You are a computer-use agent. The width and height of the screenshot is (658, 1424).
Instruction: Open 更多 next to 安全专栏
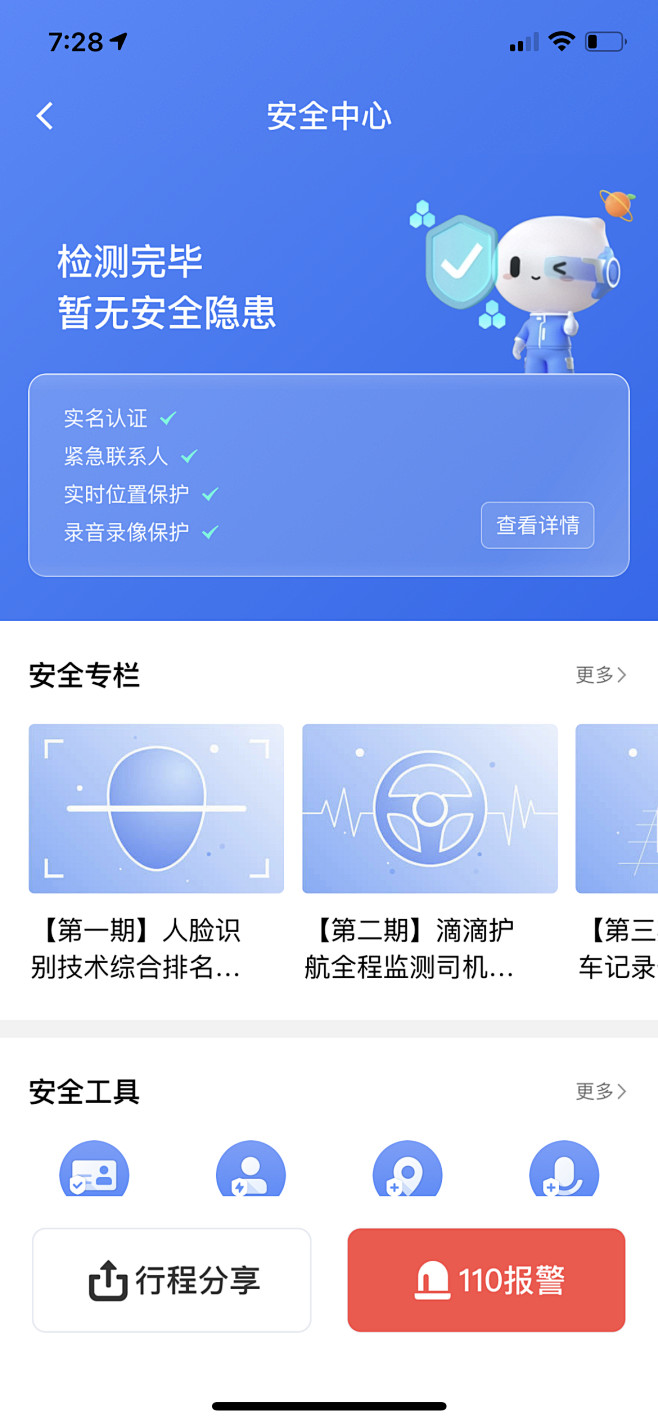600,675
